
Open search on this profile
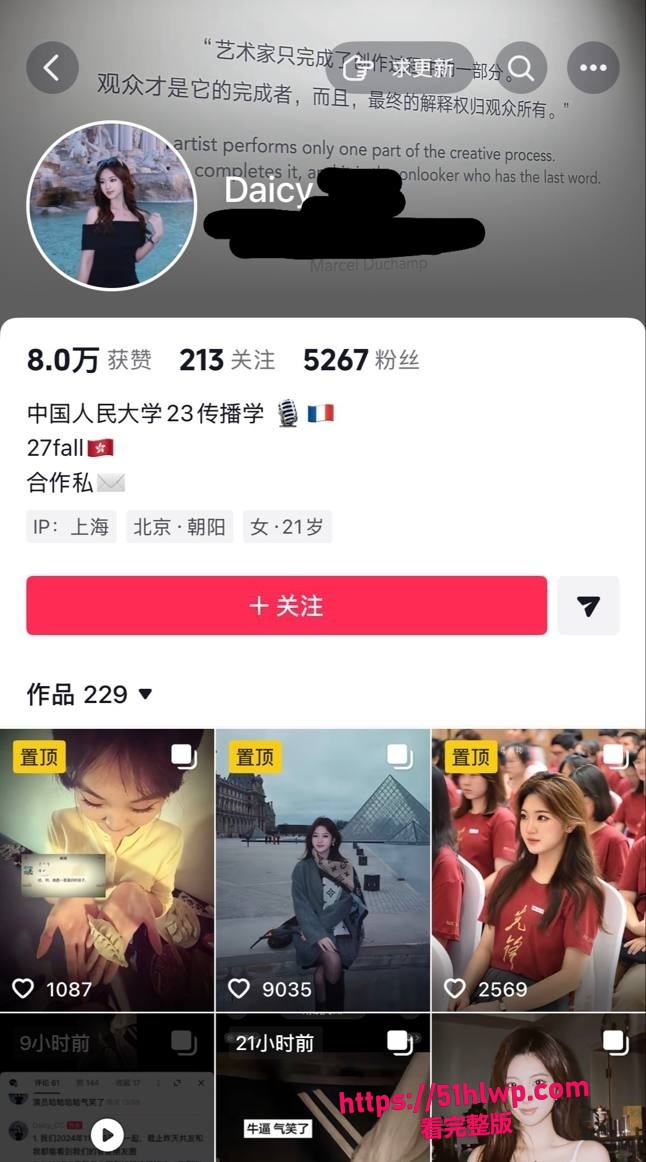(x=521, y=68)
